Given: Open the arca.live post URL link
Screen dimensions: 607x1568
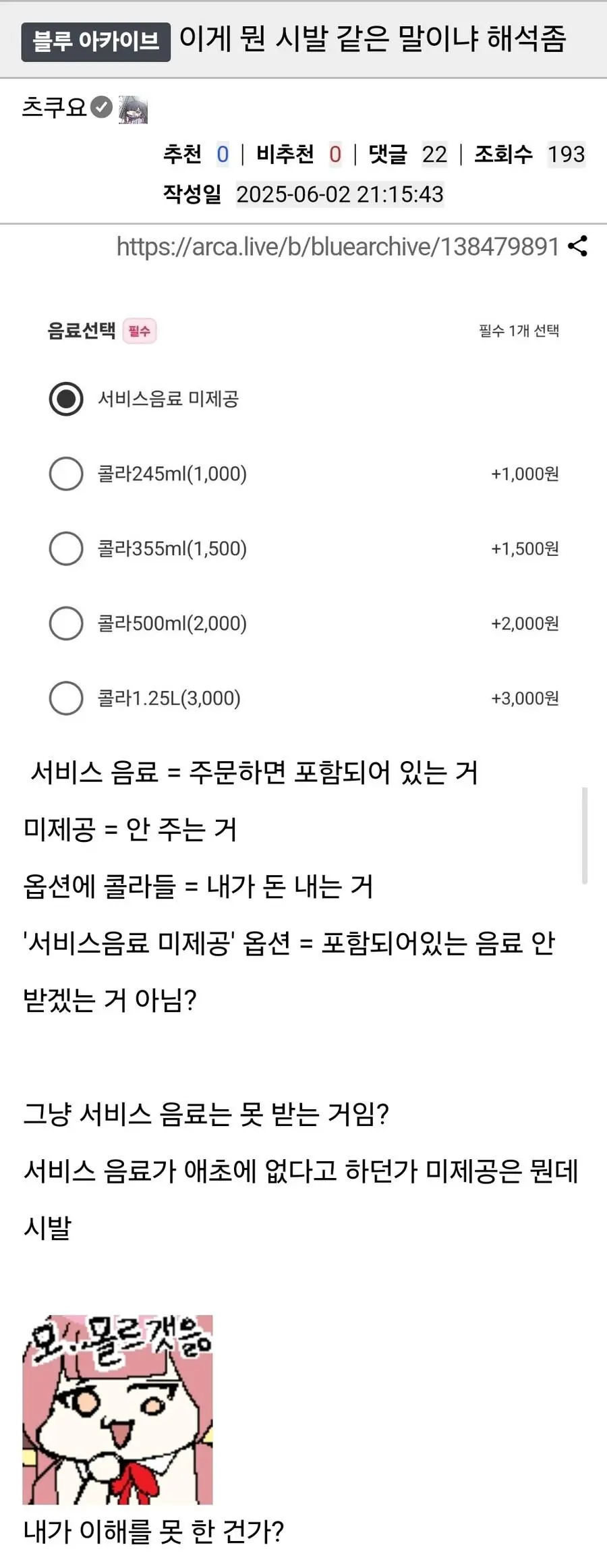Looking at the screenshot, I should pos(338,247).
